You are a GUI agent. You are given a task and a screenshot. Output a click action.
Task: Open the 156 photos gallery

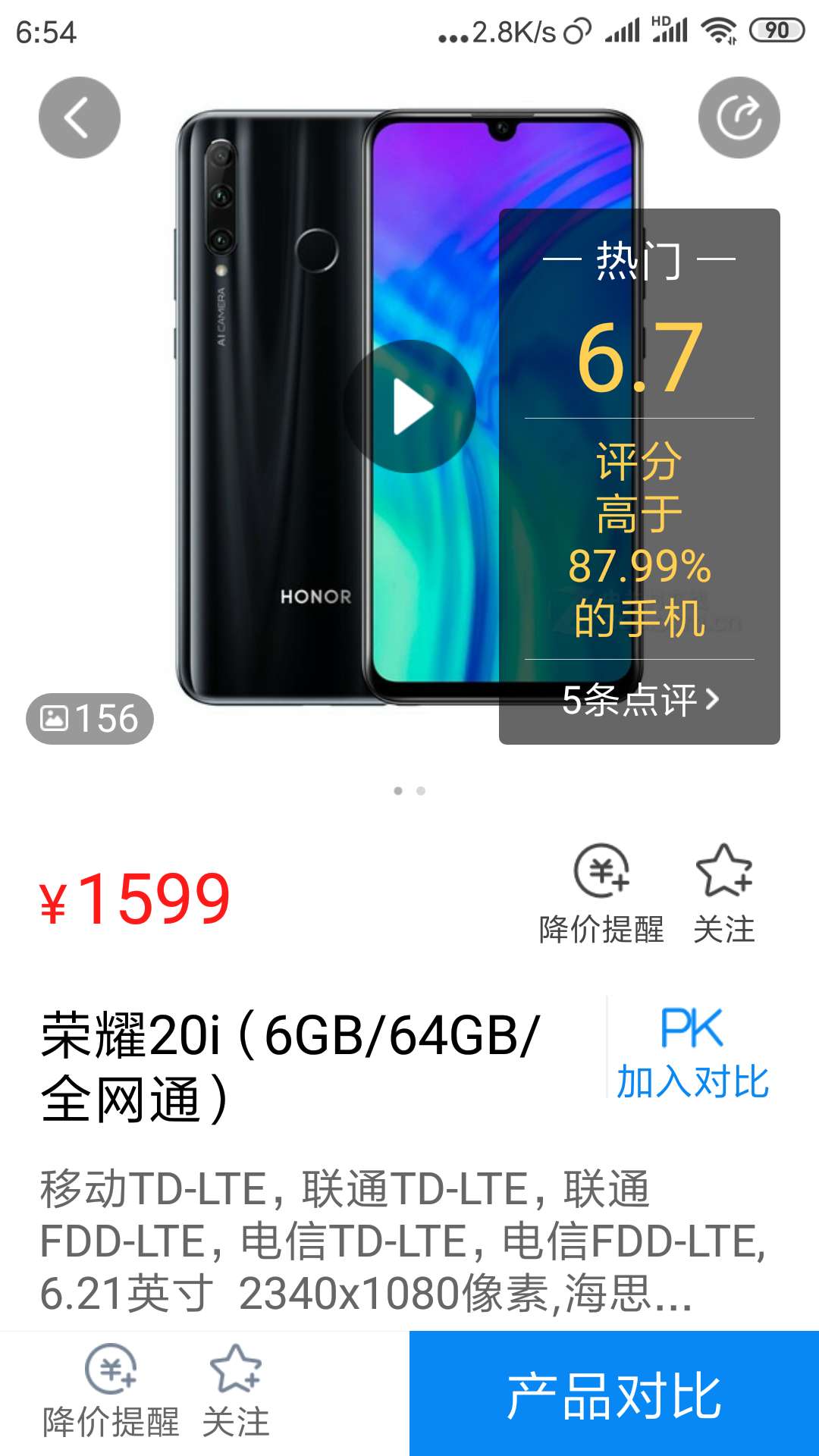(x=89, y=718)
